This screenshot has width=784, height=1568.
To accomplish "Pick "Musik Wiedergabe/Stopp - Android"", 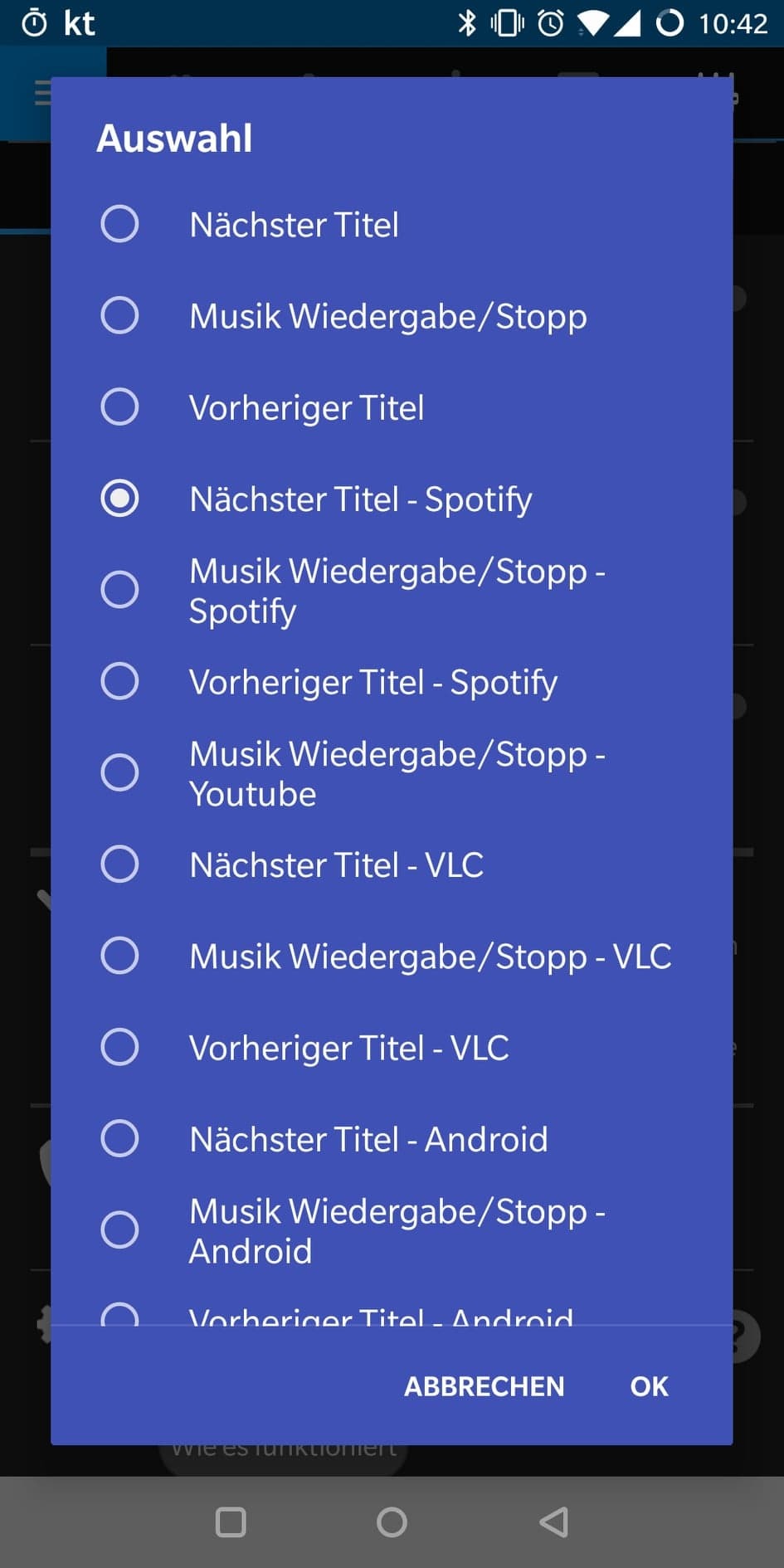I will point(392,1230).
